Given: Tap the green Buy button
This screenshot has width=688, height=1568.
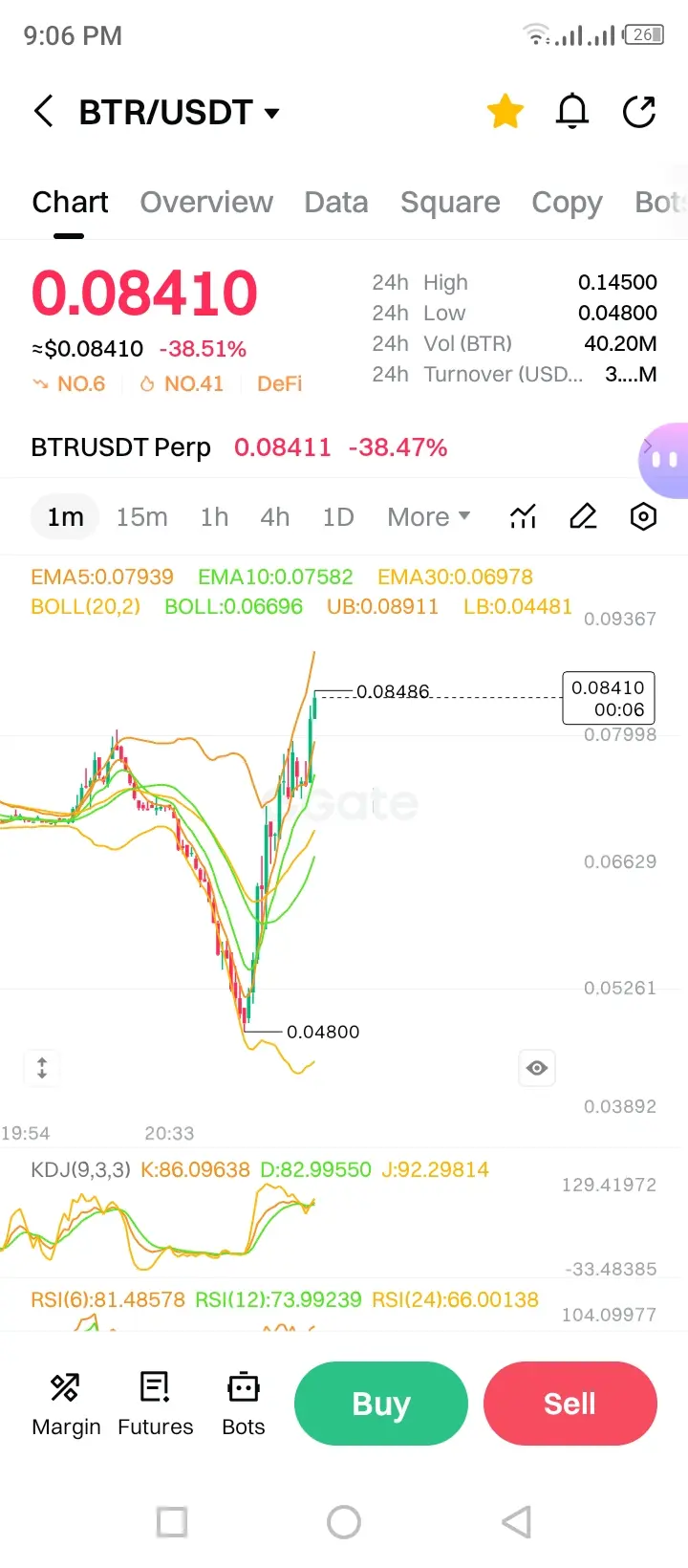Looking at the screenshot, I should [x=380, y=1404].
